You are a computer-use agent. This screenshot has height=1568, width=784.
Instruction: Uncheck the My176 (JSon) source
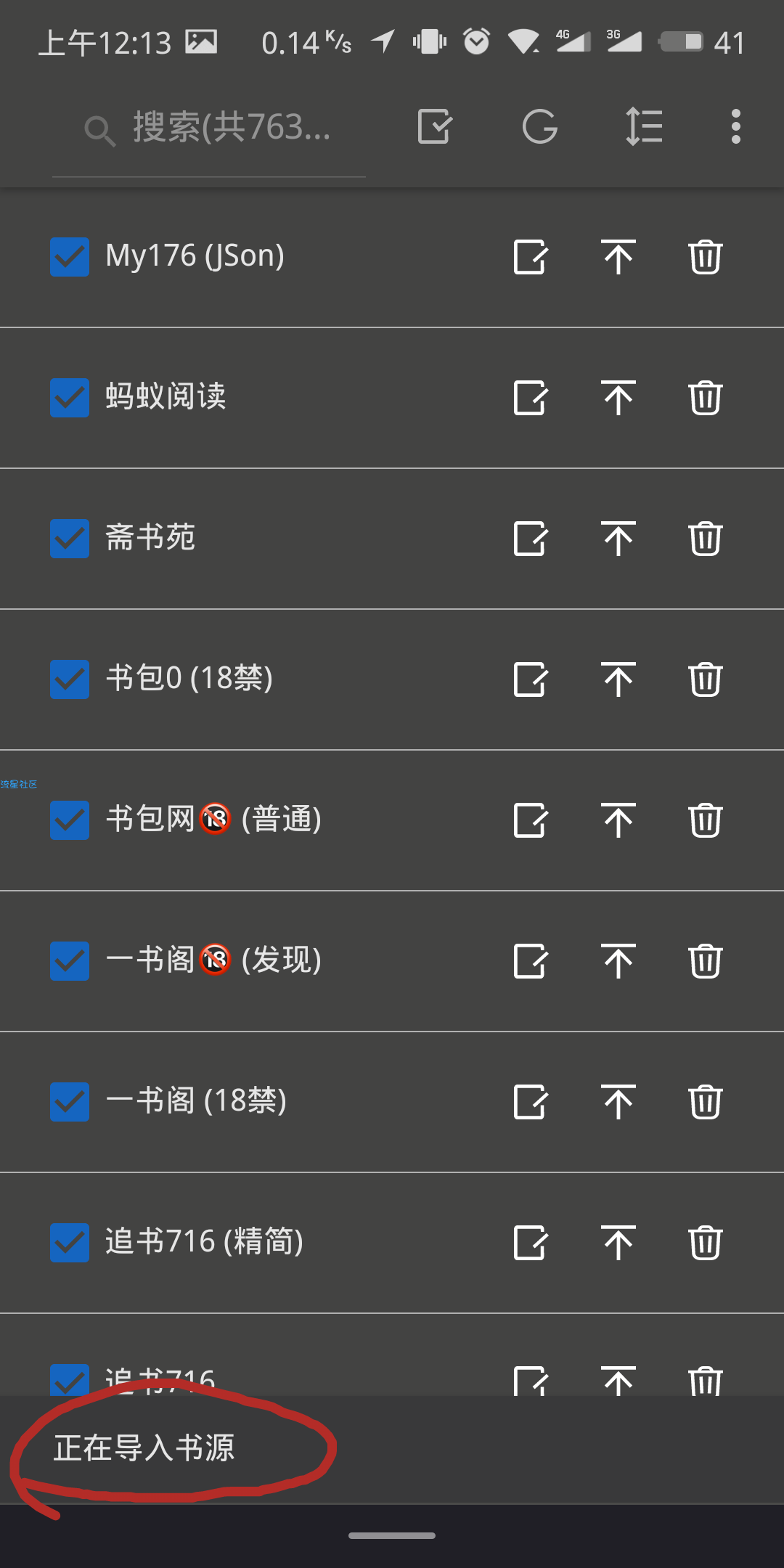pyautogui.click(x=70, y=257)
